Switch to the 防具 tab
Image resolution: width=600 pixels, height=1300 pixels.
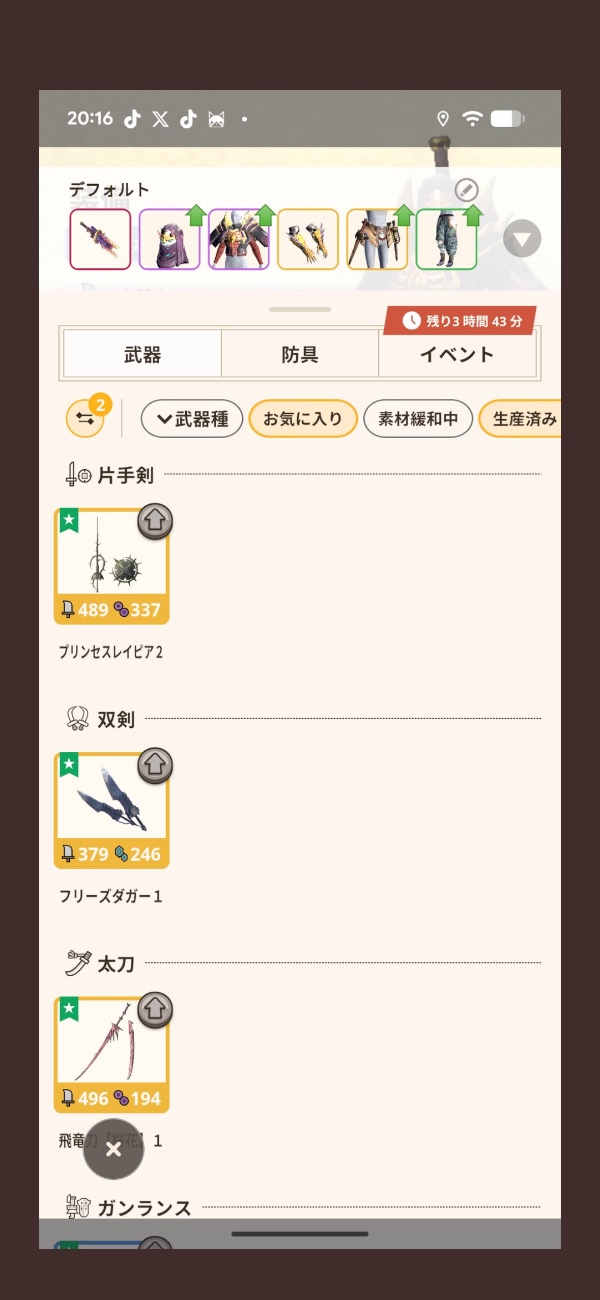(300, 355)
